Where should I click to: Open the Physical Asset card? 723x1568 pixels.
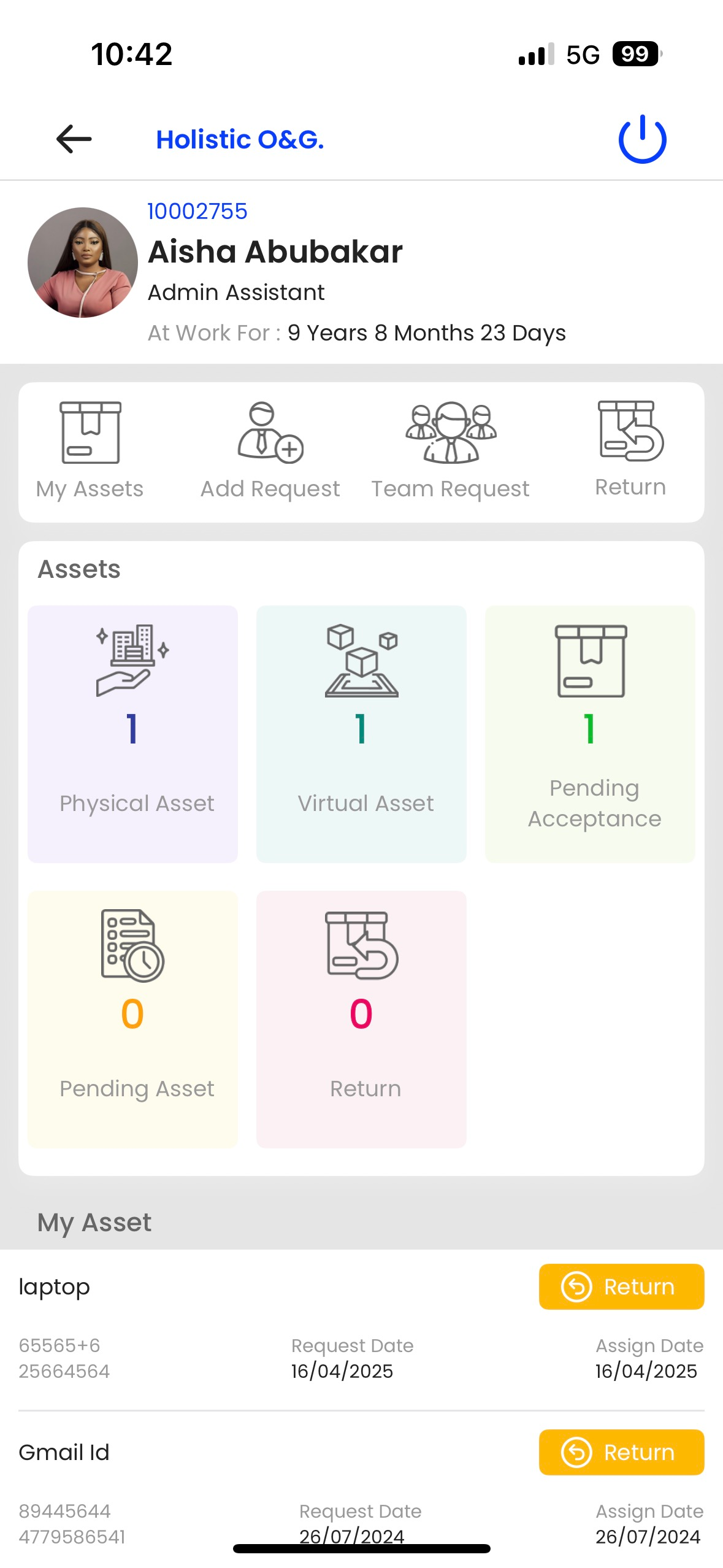[132, 734]
